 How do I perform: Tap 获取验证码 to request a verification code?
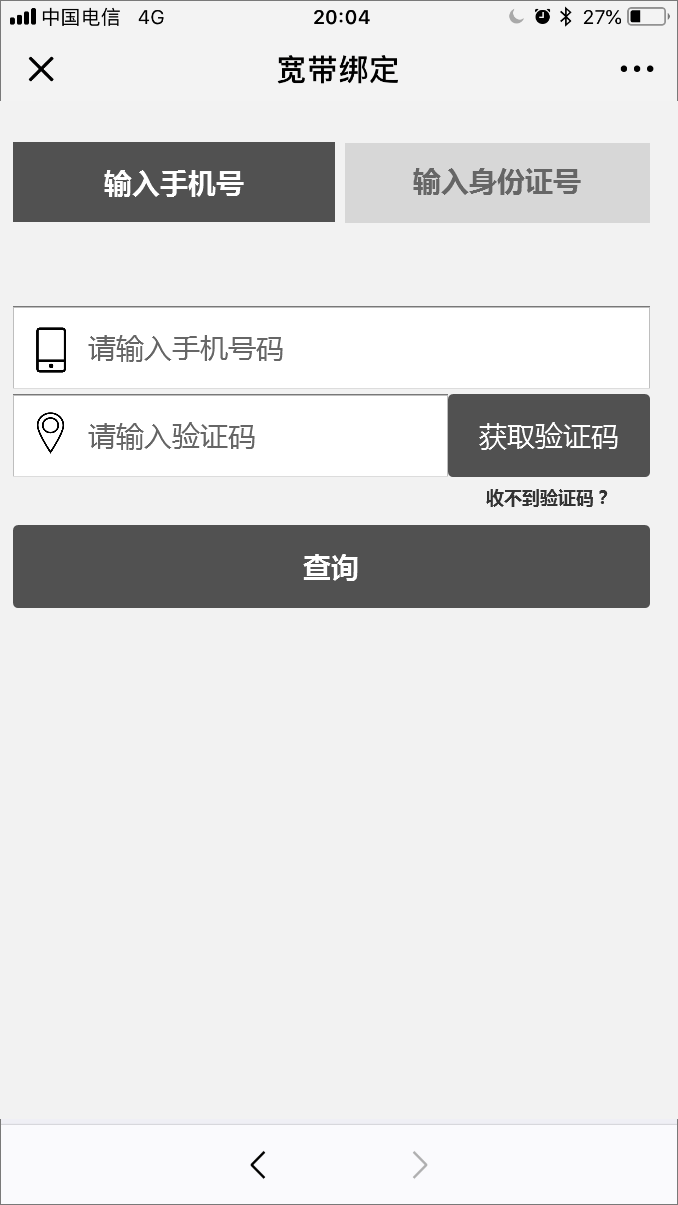pyautogui.click(x=548, y=436)
